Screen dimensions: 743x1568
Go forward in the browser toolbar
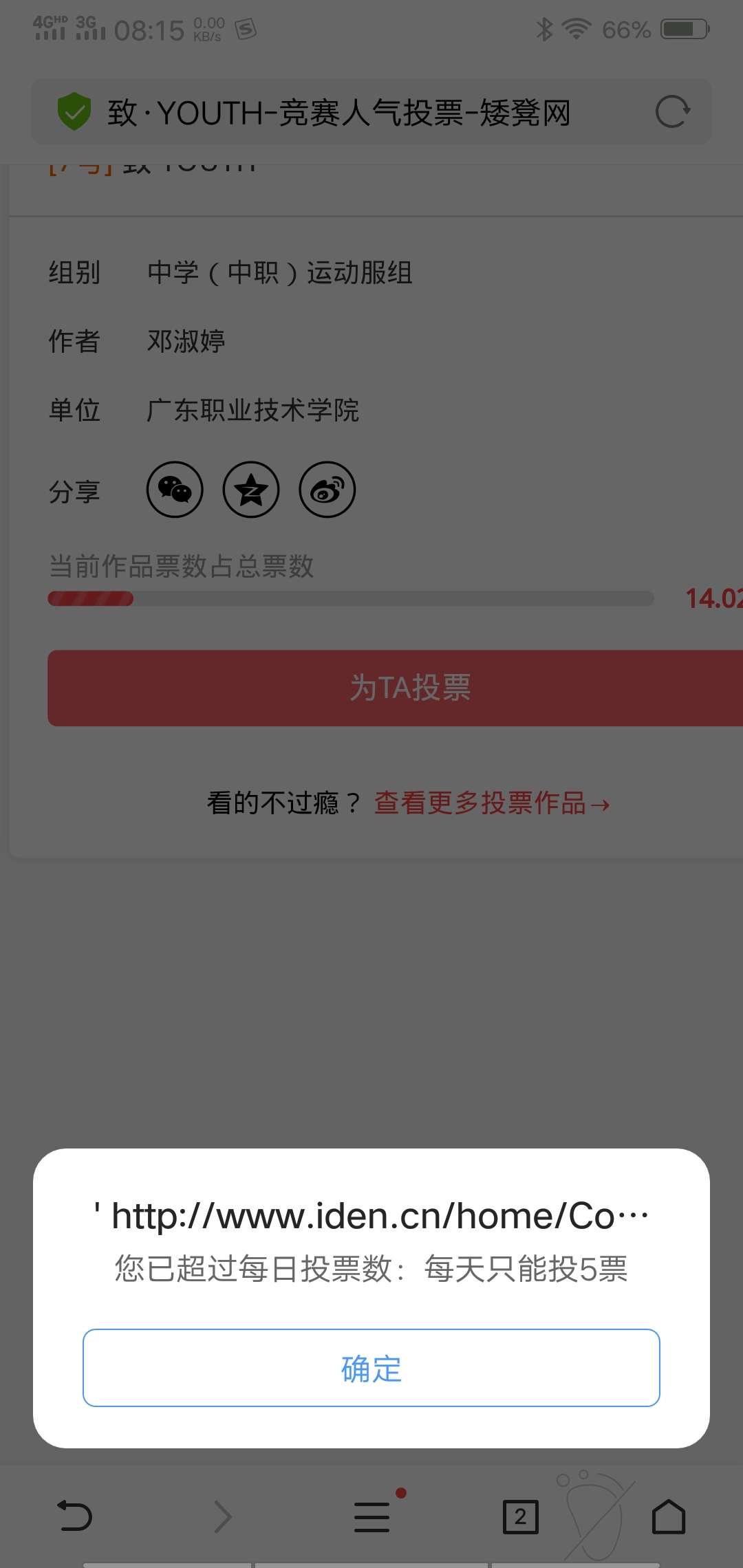pos(223,1516)
